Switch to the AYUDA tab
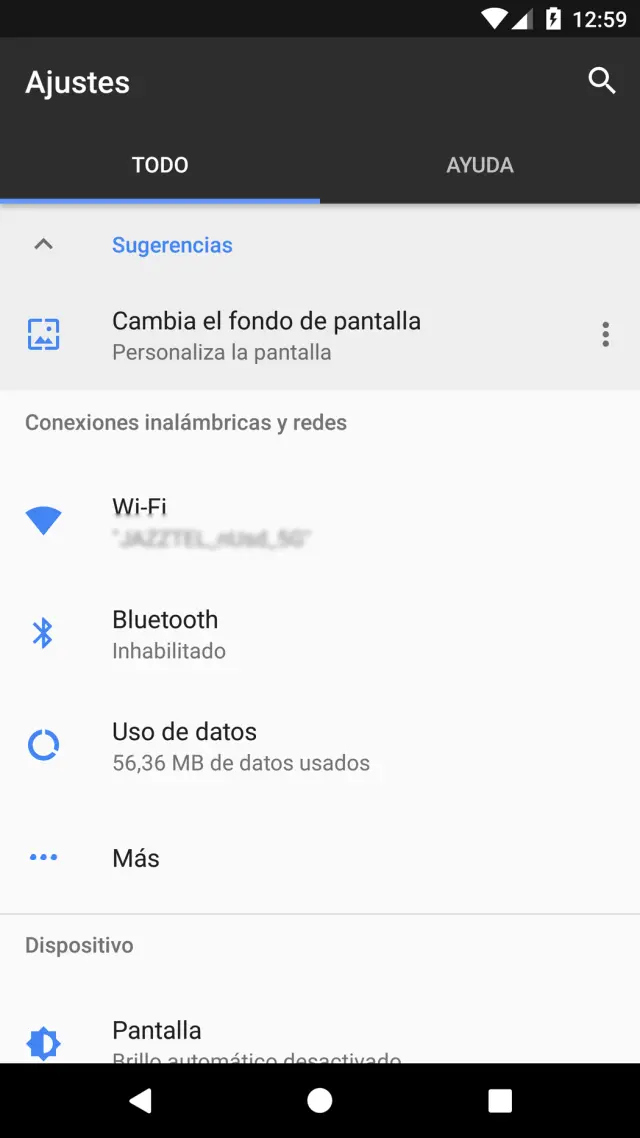This screenshot has height=1138, width=640. click(479, 165)
